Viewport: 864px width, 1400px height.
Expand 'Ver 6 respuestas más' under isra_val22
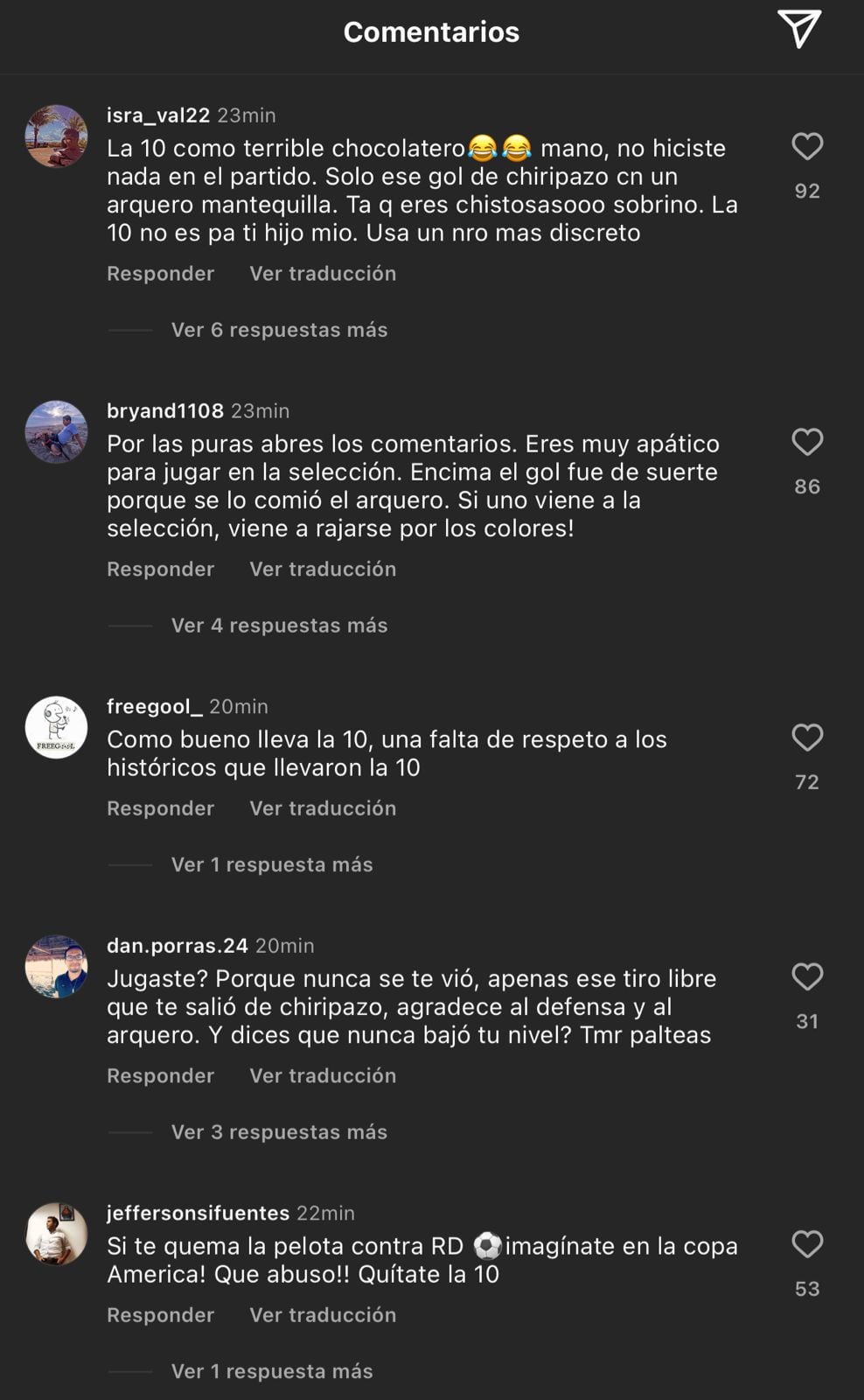point(279,329)
